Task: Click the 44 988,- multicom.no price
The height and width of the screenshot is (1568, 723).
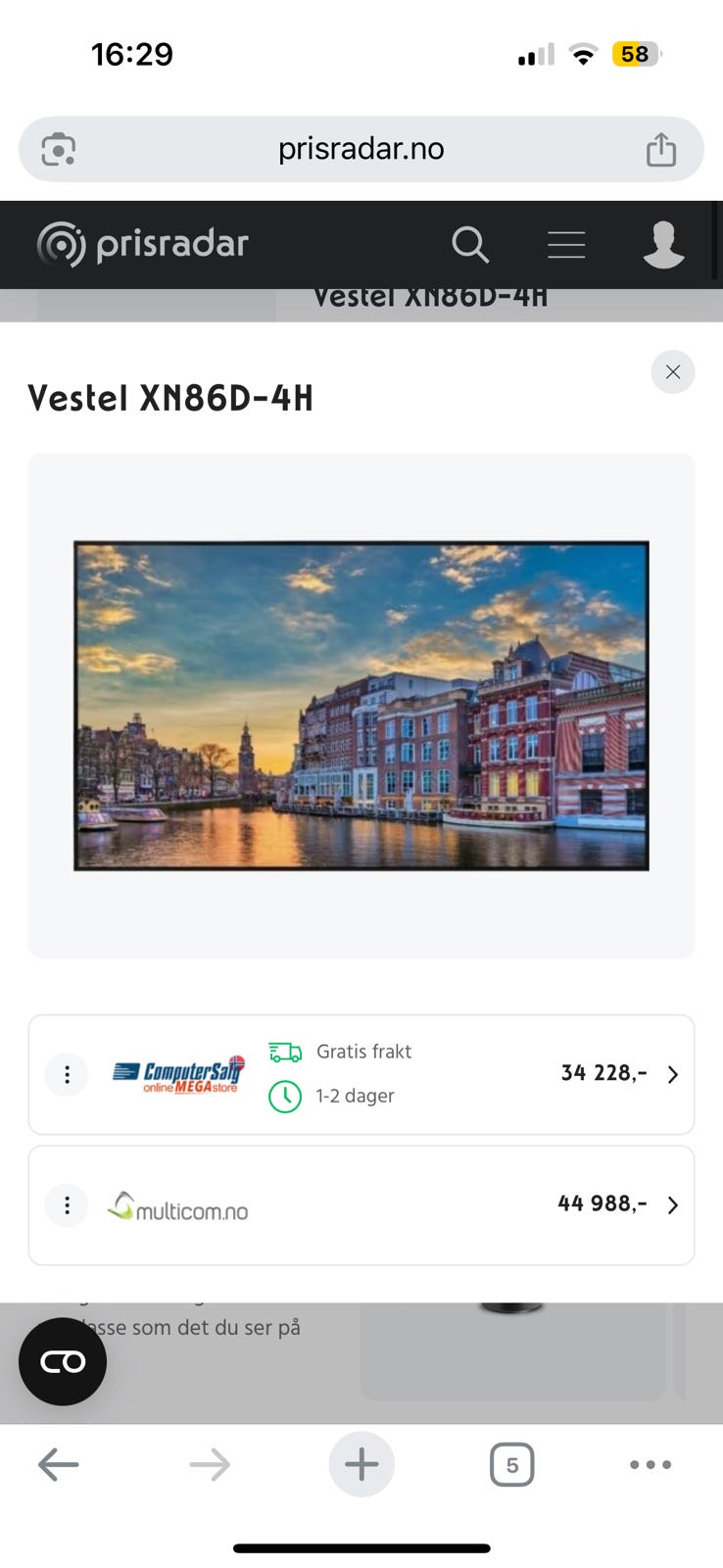Action: 602,1203
